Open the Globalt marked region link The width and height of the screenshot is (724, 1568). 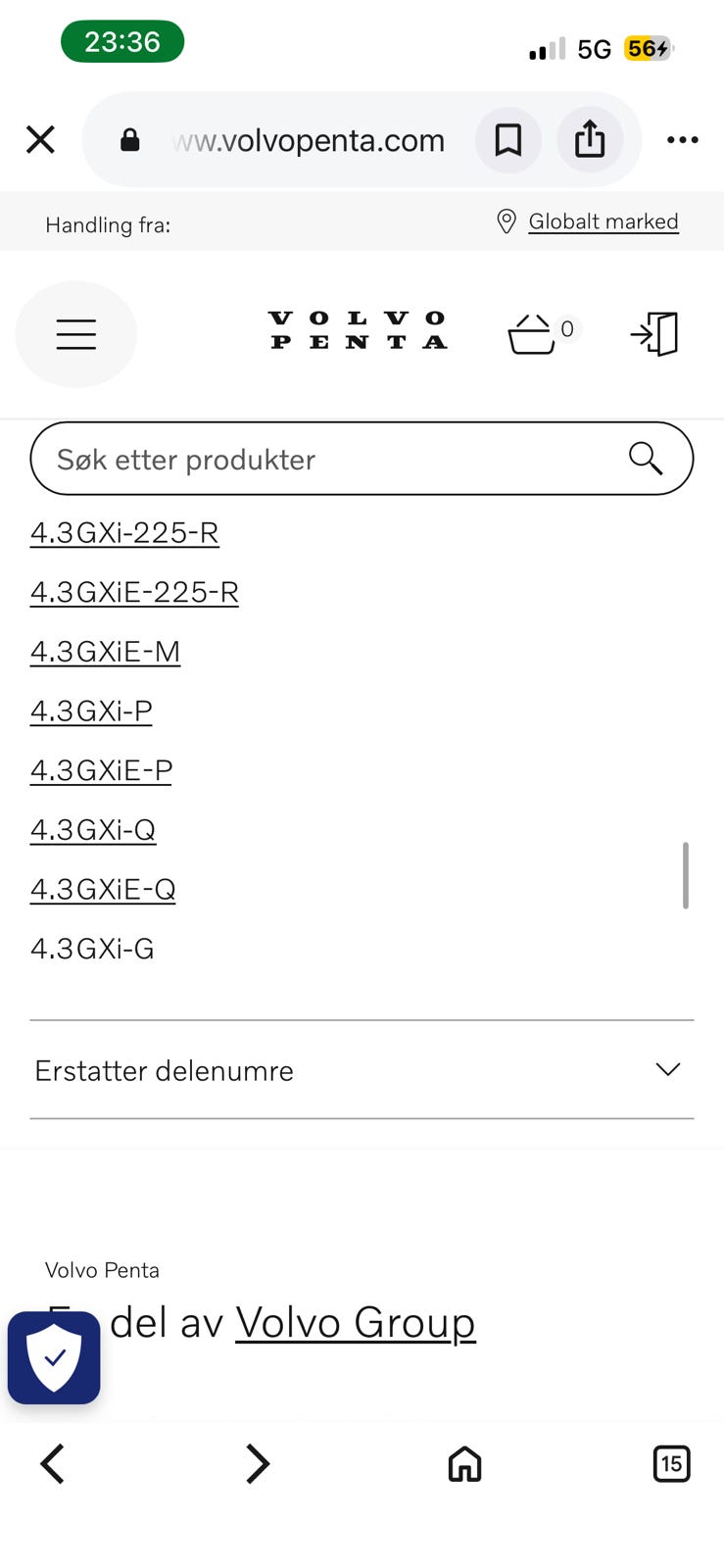tap(603, 221)
